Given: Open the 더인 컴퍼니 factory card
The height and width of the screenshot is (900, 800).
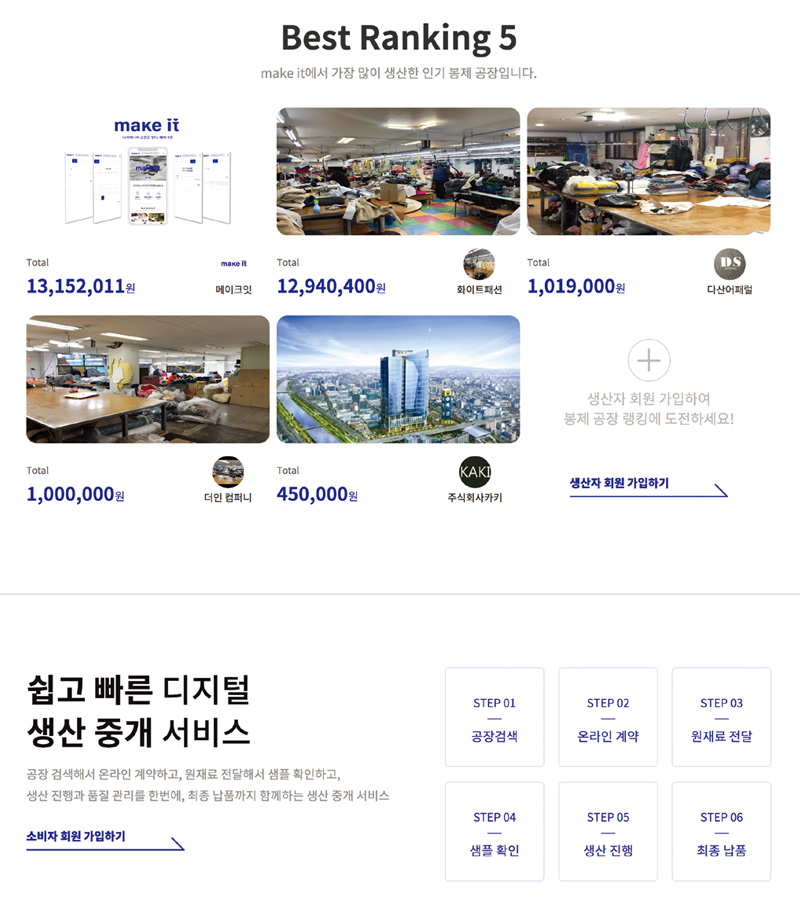Looking at the screenshot, I should (x=147, y=380).
